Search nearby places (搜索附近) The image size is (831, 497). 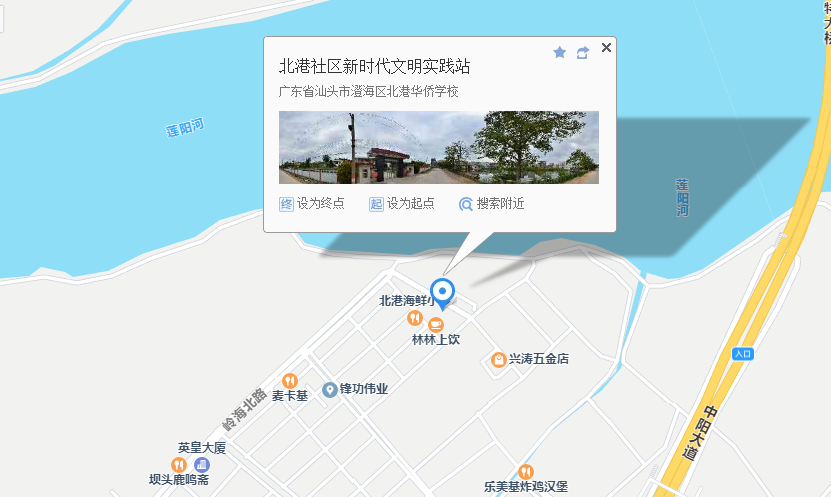coord(491,203)
